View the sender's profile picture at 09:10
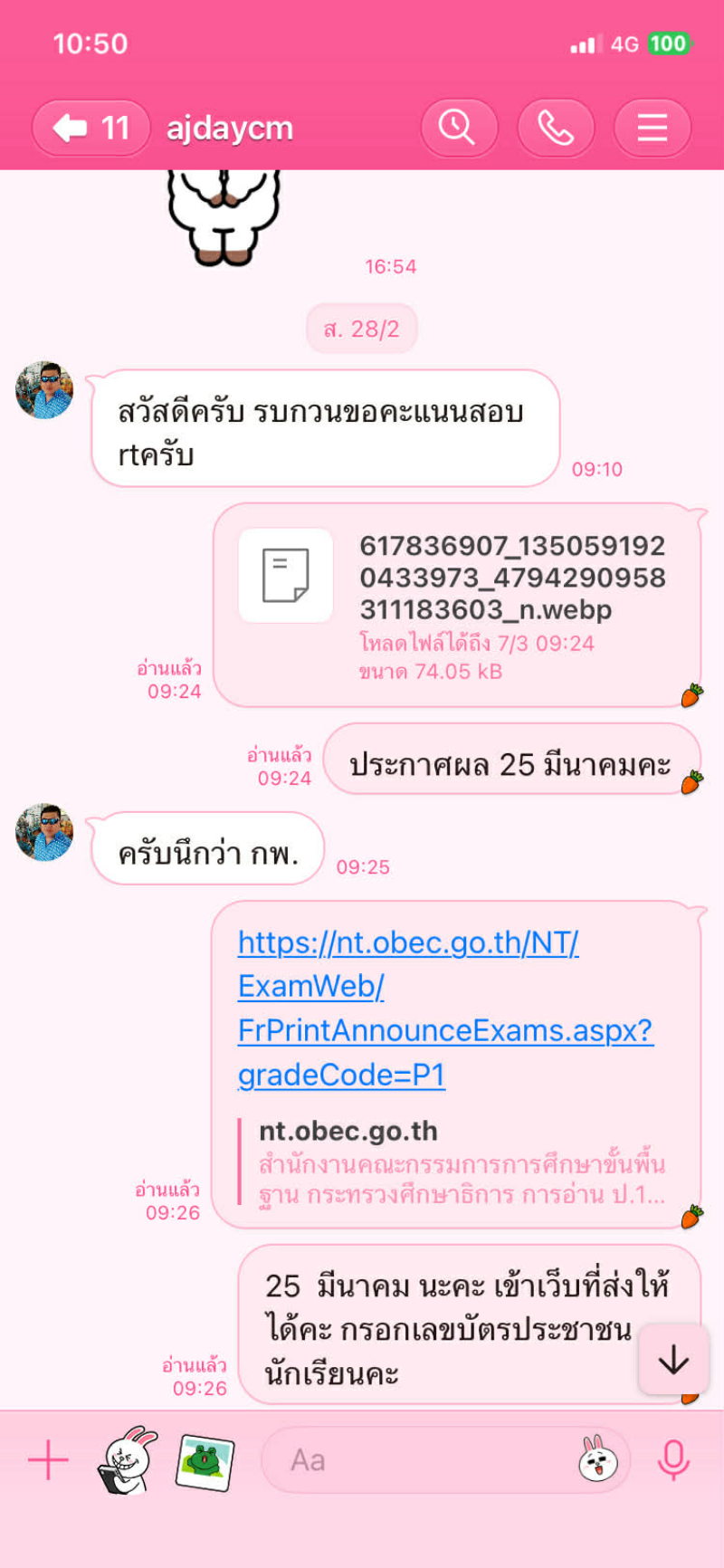 [45, 391]
